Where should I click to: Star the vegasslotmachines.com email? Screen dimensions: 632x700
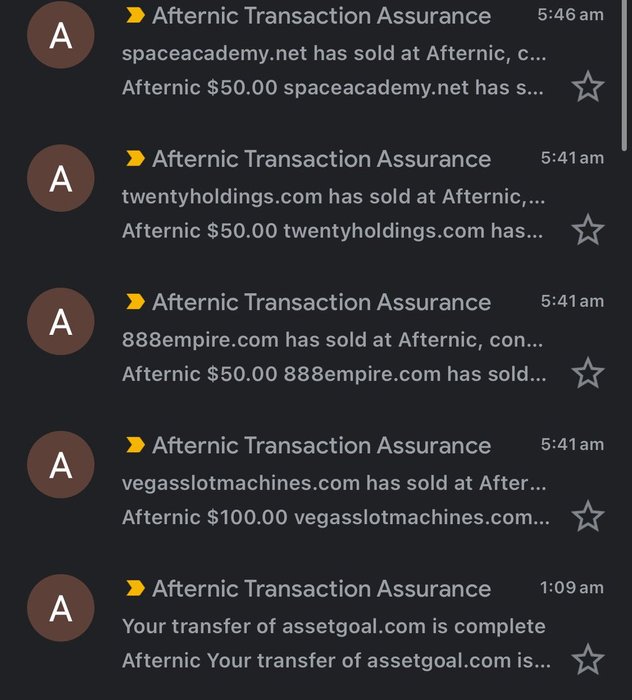pyautogui.click(x=588, y=517)
